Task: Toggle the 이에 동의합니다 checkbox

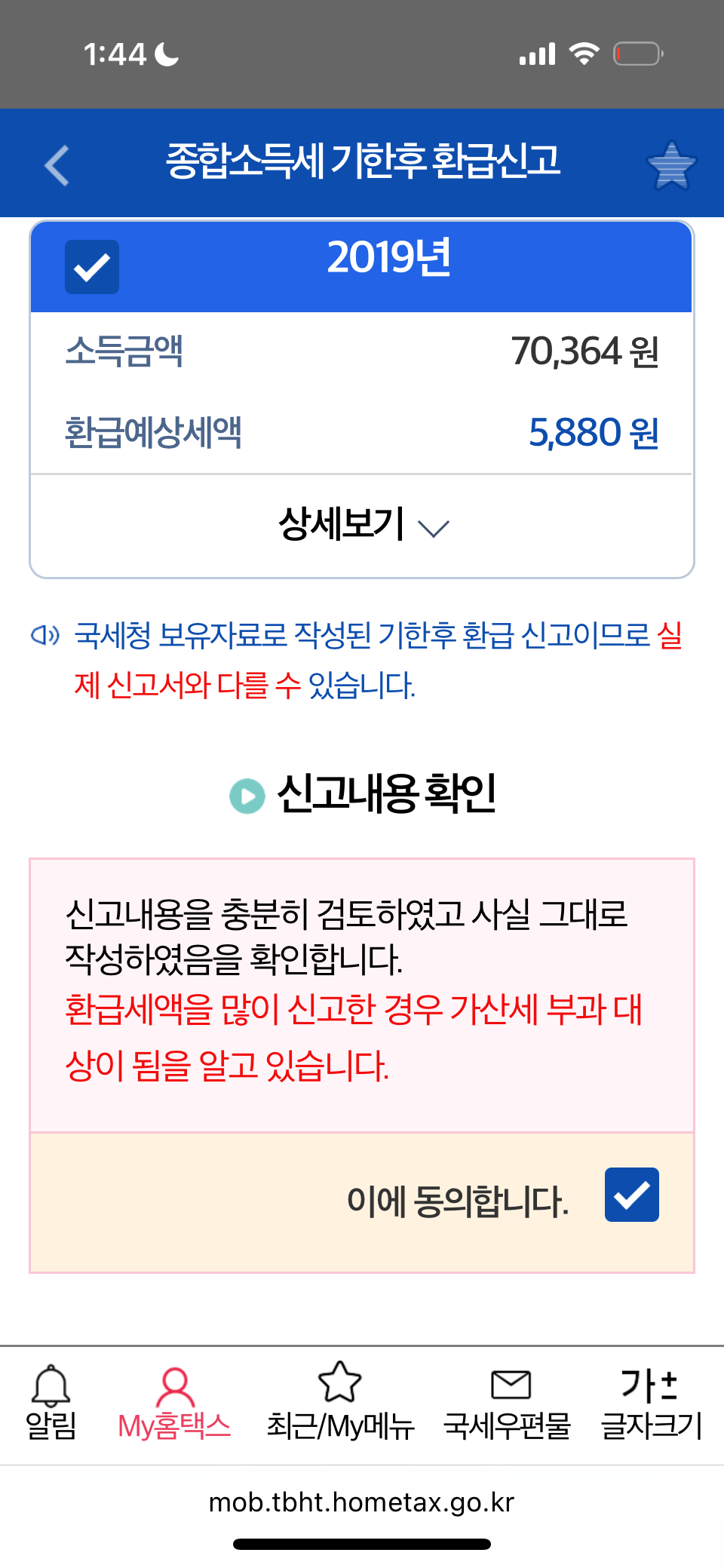Action: coord(631,1195)
